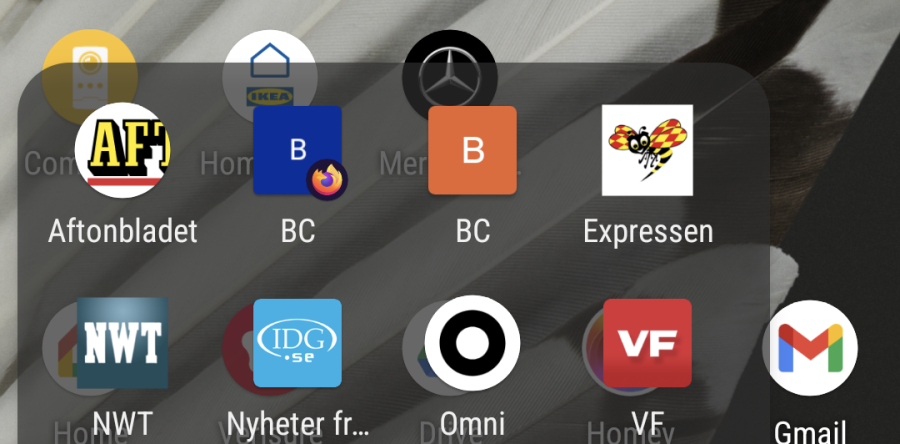Open the NWT news app

122,343
